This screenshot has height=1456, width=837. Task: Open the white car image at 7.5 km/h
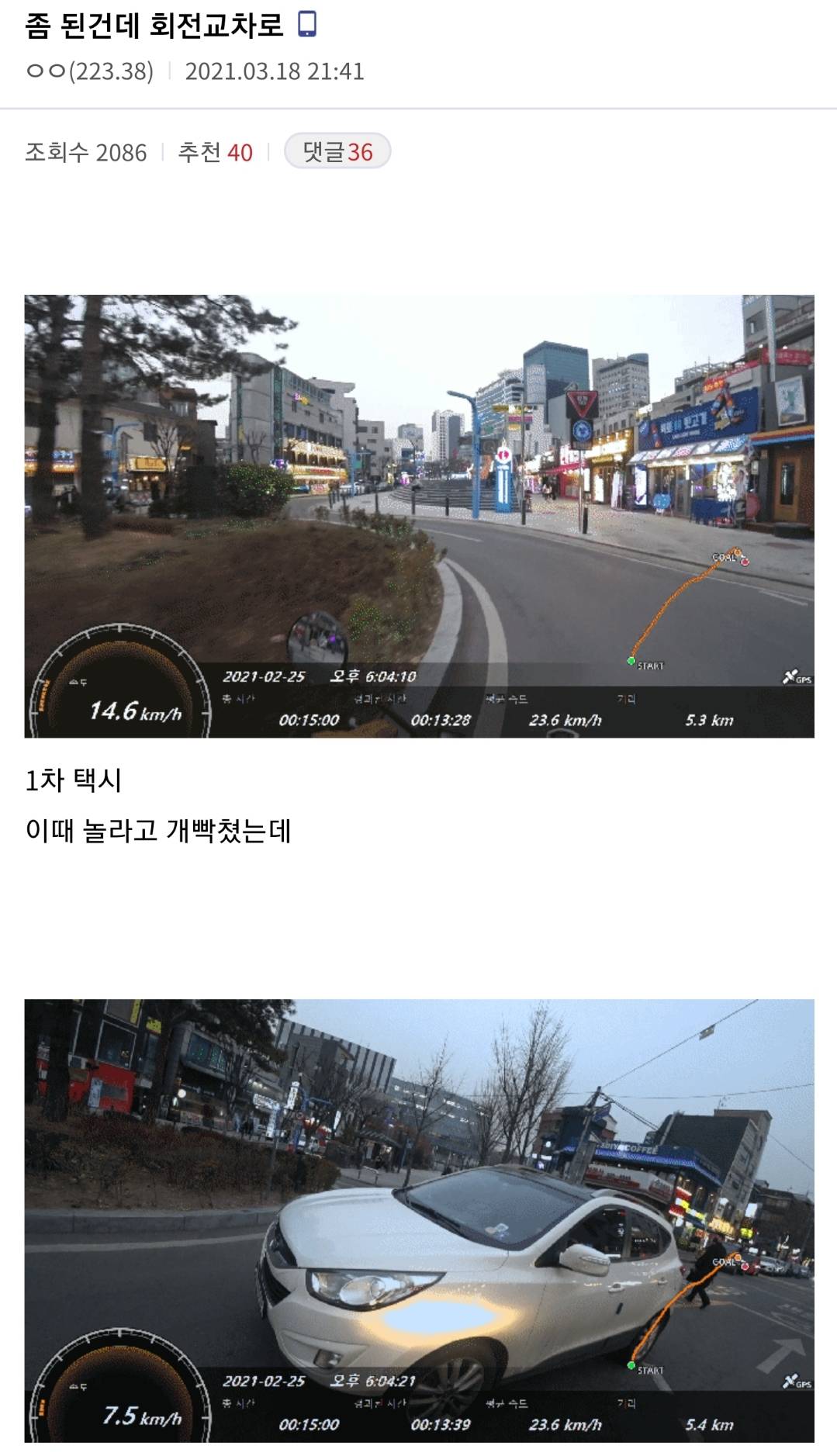419,1220
